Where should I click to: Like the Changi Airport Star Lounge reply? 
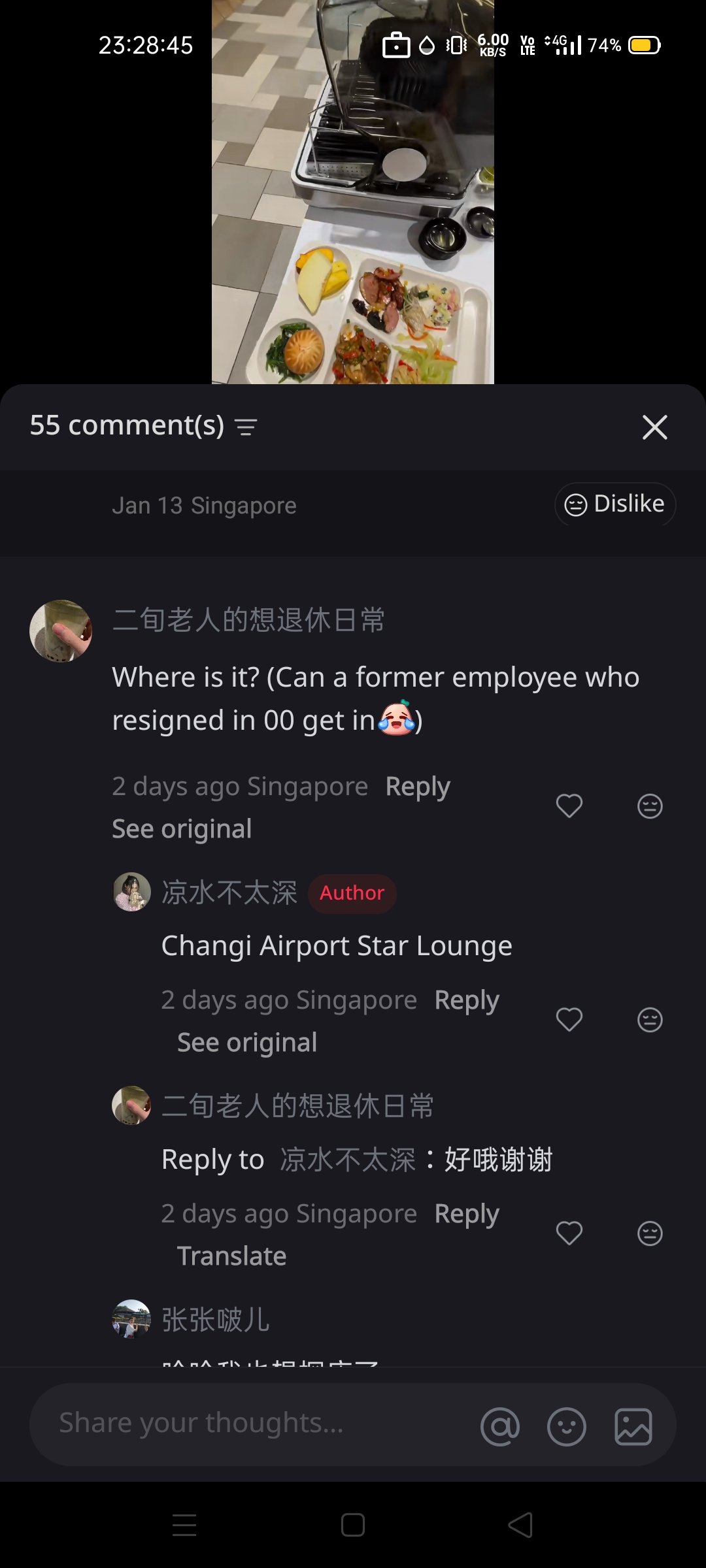pyautogui.click(x=569, y=1019)
